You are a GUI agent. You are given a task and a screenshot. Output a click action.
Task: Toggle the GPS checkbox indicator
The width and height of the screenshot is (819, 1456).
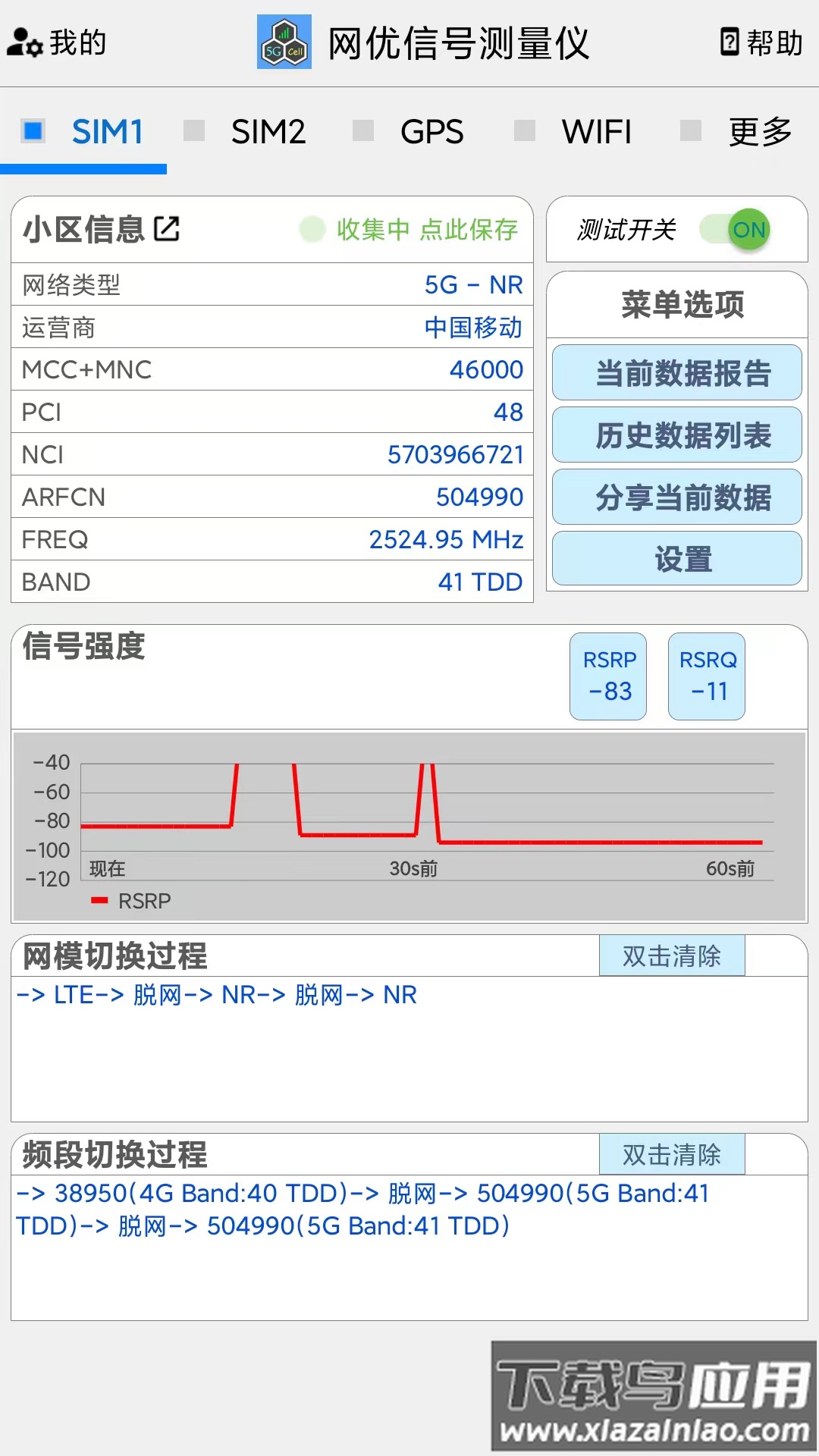(362, 131)
